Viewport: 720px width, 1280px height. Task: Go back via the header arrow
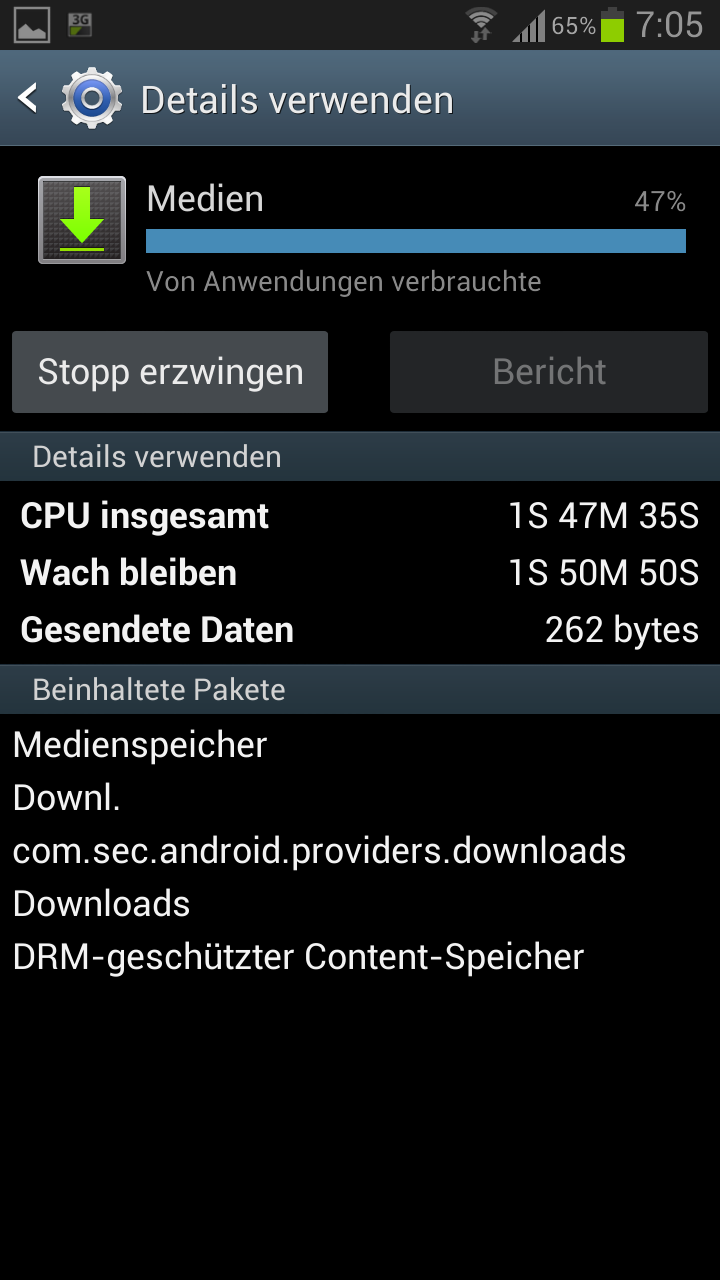click(x=28, y=98)
